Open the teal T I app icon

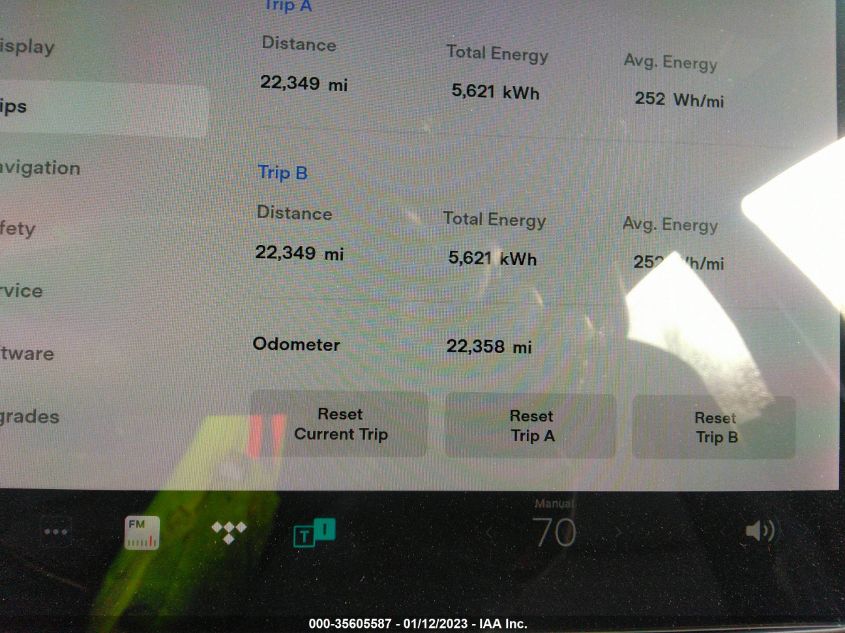[313, 533]
